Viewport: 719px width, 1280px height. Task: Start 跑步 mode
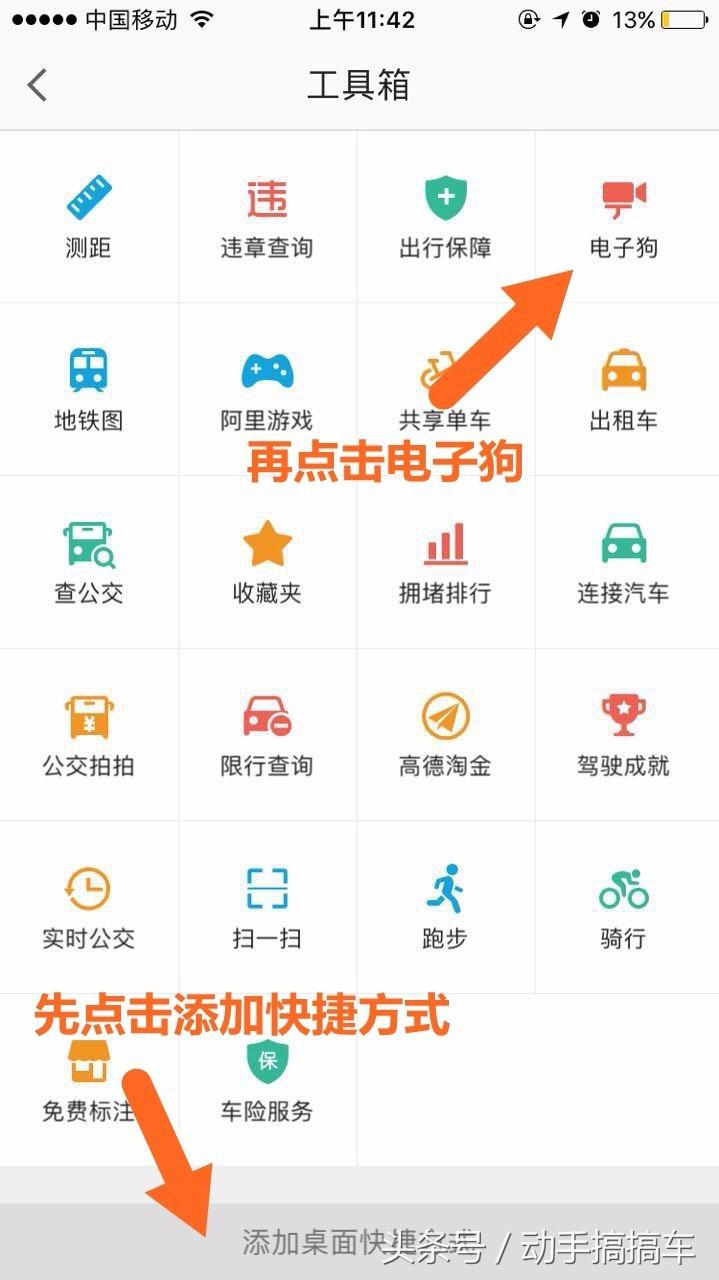pyautogui.click(x=446, y=908)
